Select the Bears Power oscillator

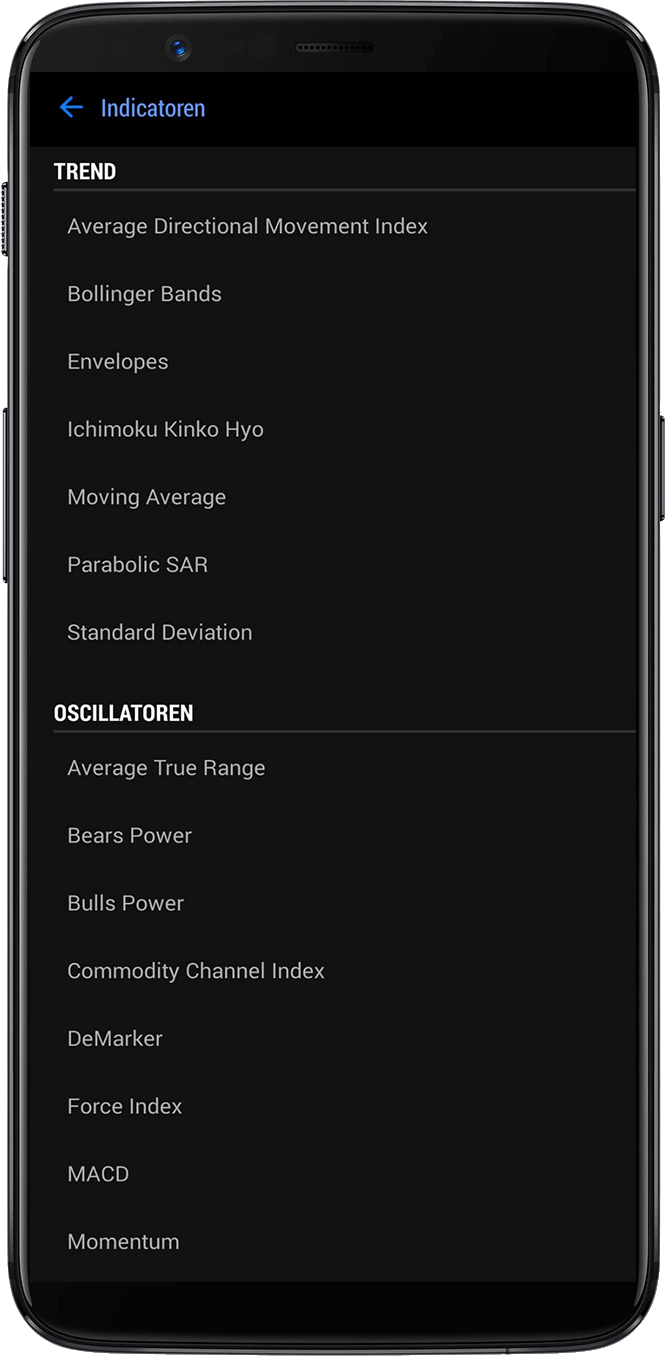coord(129,836)
